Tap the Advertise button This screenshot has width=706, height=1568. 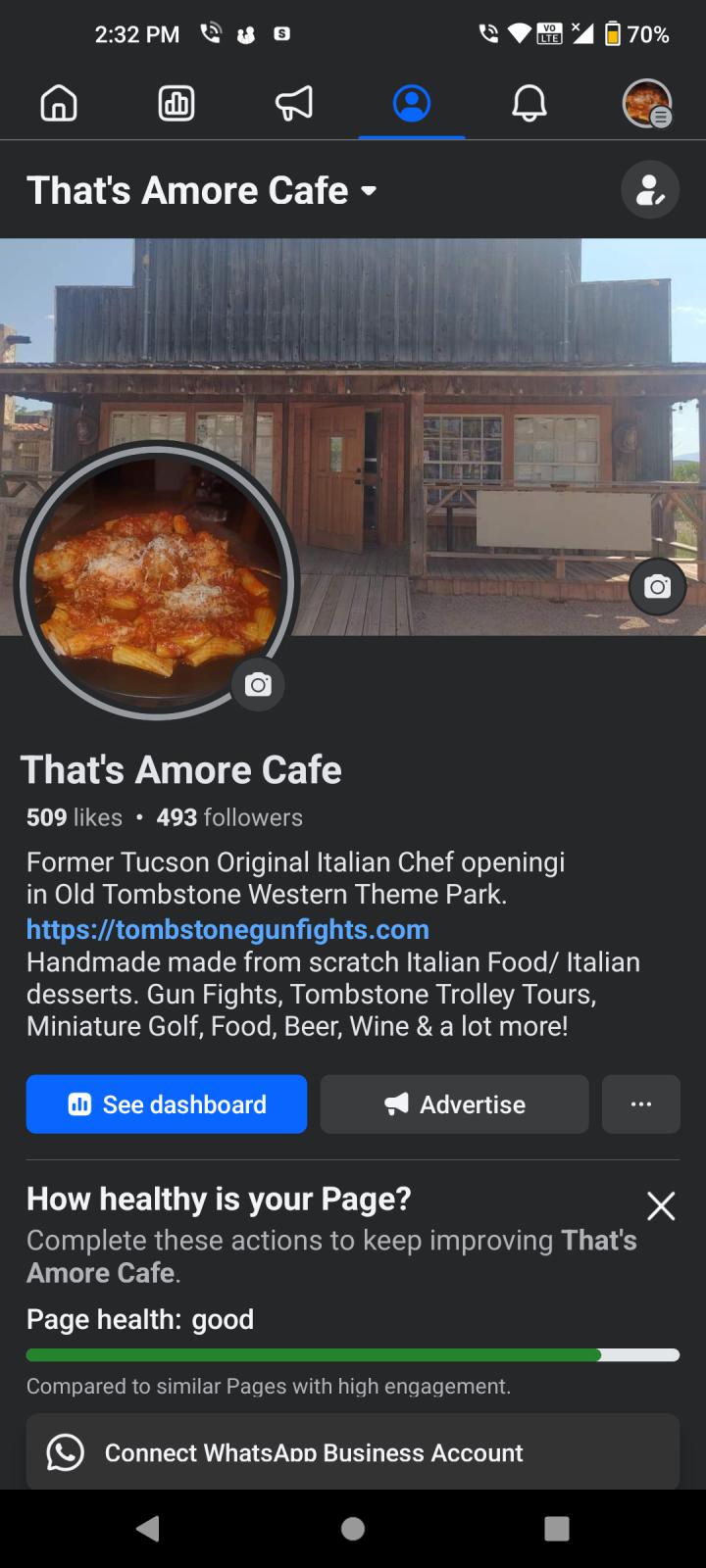(x=454, y=1104)
